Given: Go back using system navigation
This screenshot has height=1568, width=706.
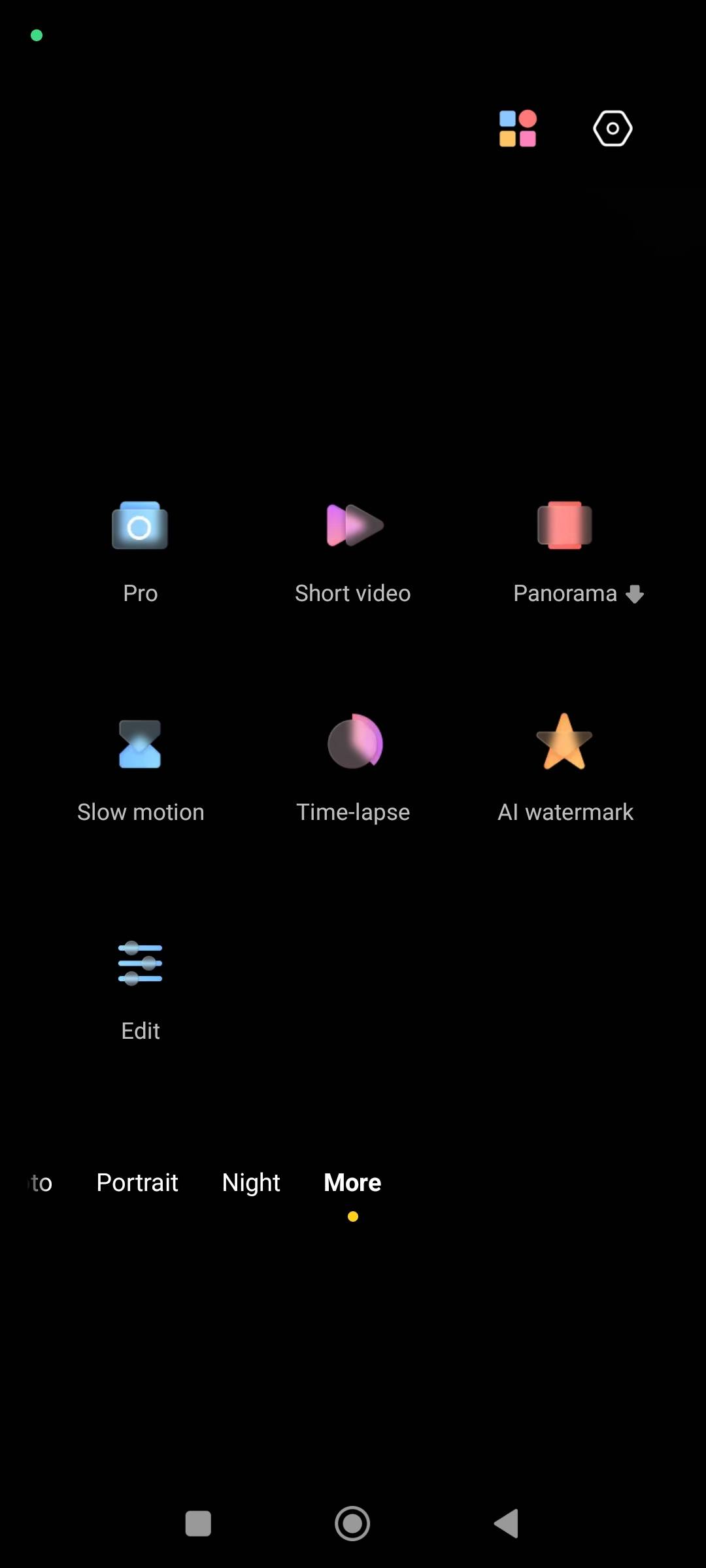Looking at the screenshot, I should [x=507, y=1524].
